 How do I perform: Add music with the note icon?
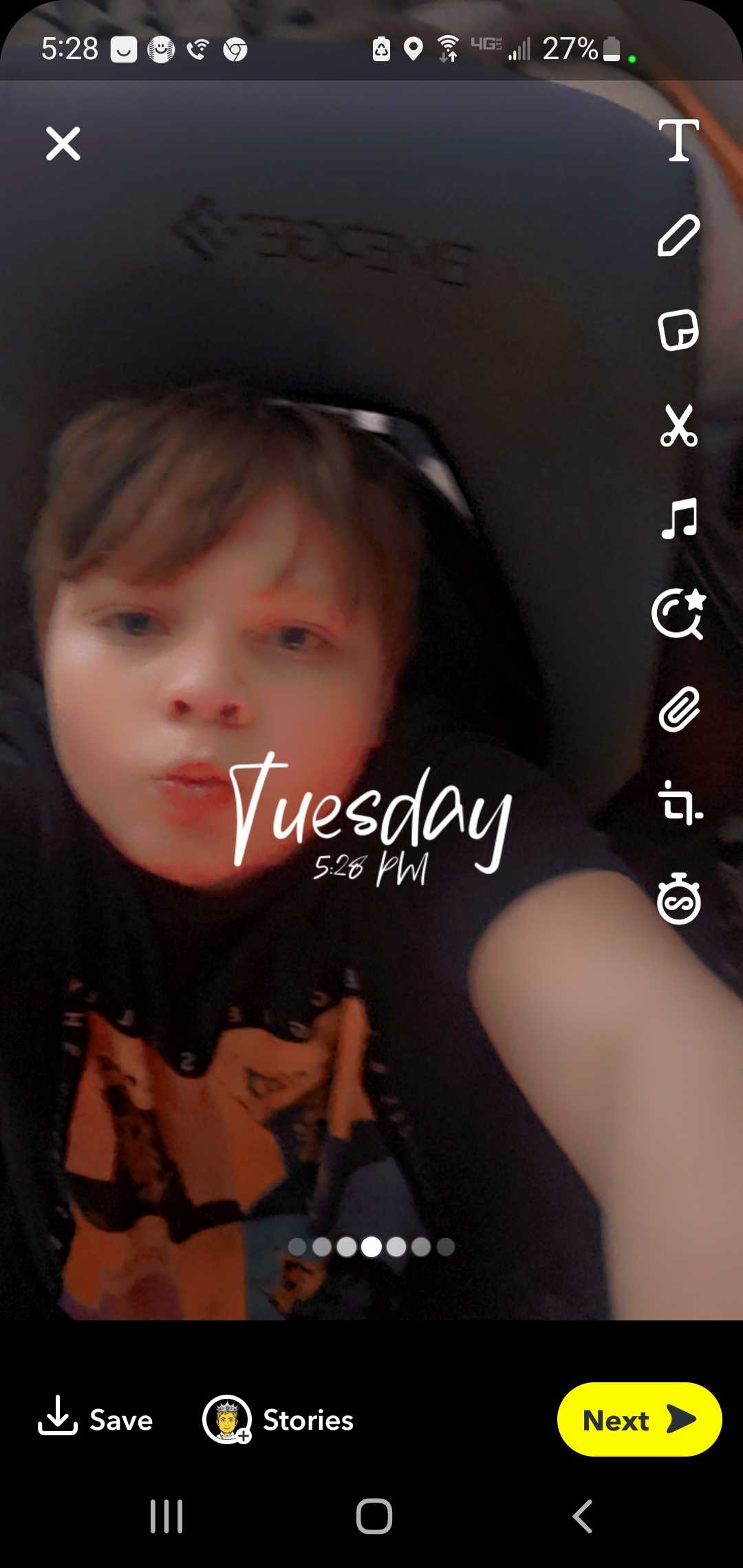[x=679, y=519]
